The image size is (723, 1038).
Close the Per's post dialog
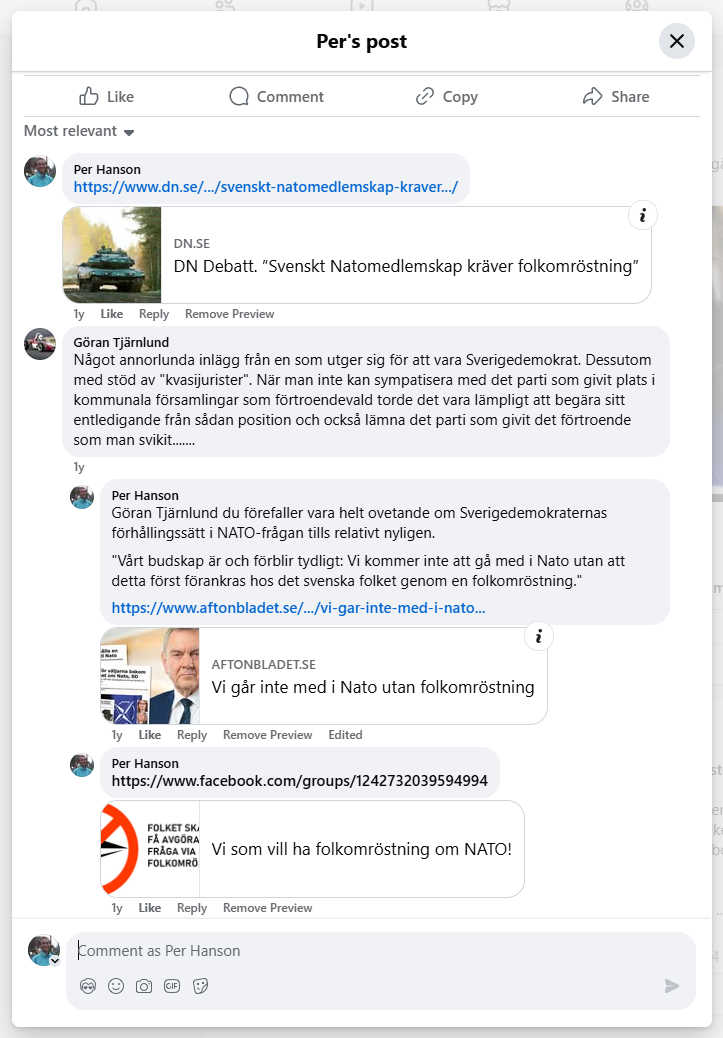(x=677, y=41)
